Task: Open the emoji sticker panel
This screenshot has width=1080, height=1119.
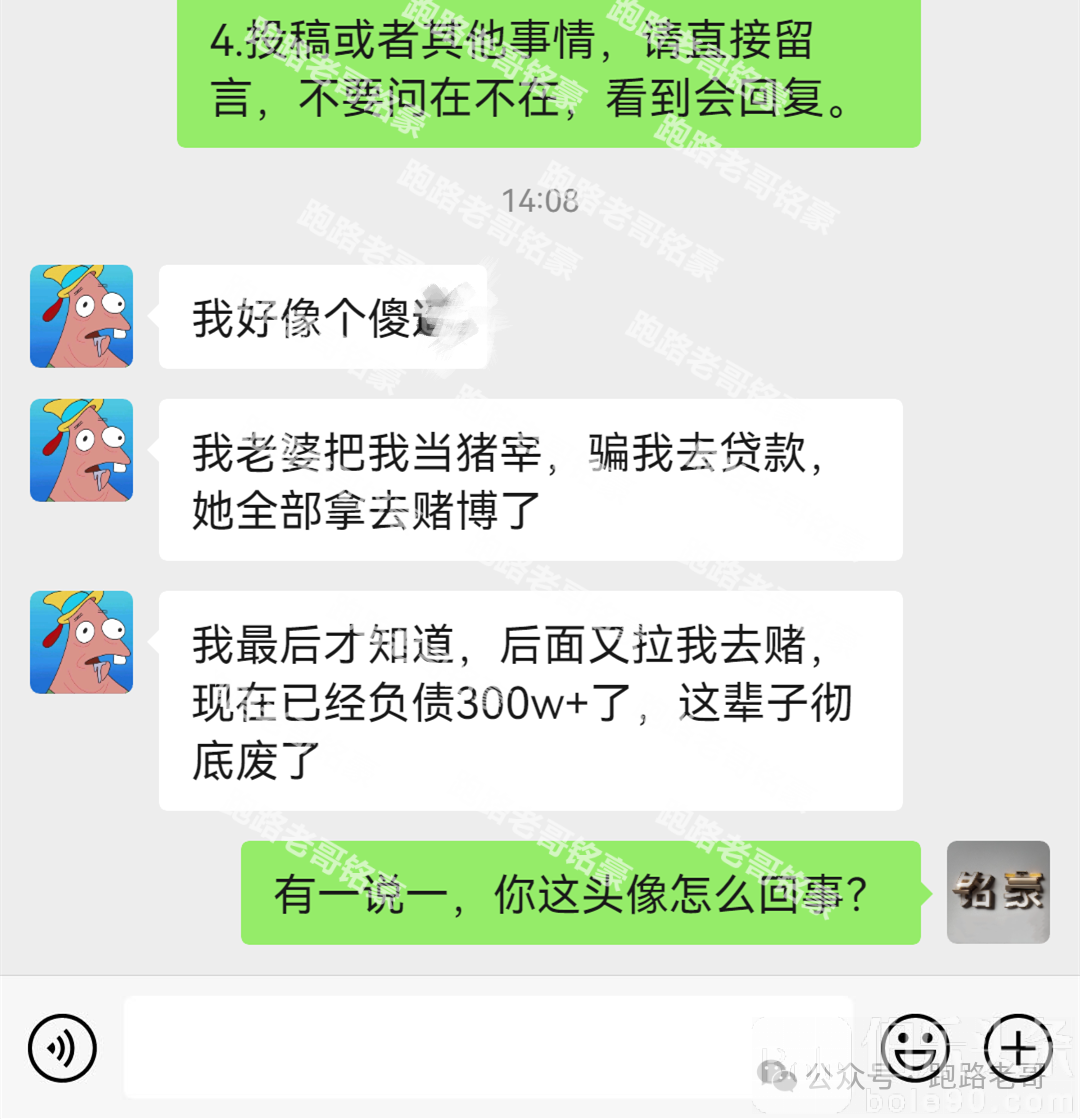Action: click(x=918, y=1047)
